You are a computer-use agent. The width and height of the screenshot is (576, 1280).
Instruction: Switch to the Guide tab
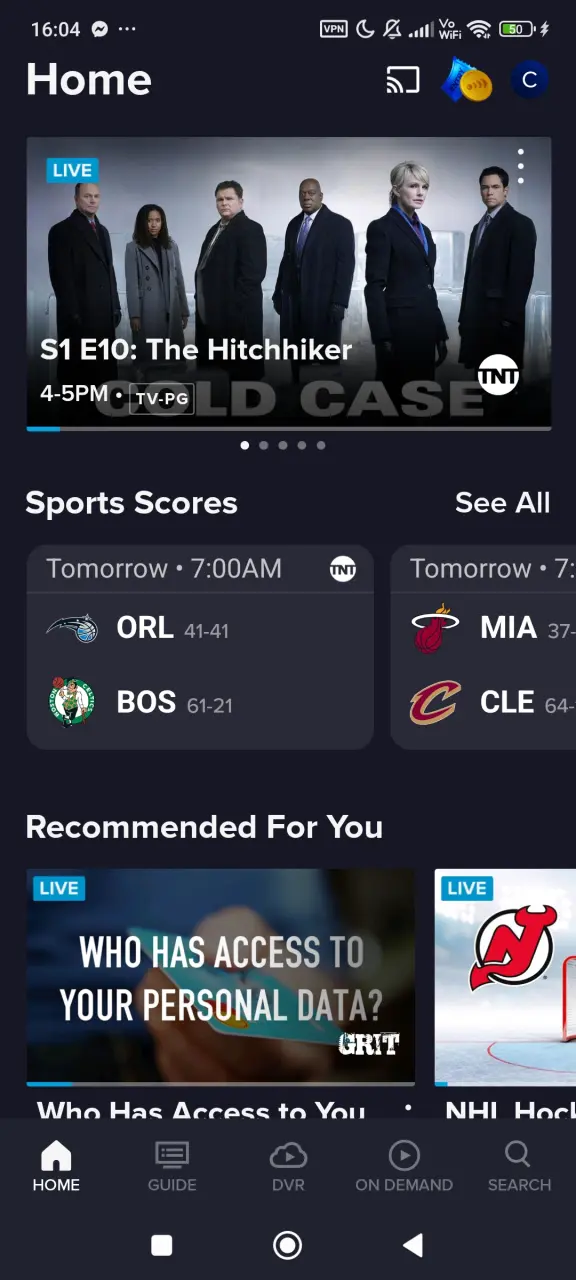tap(172, 1167)
